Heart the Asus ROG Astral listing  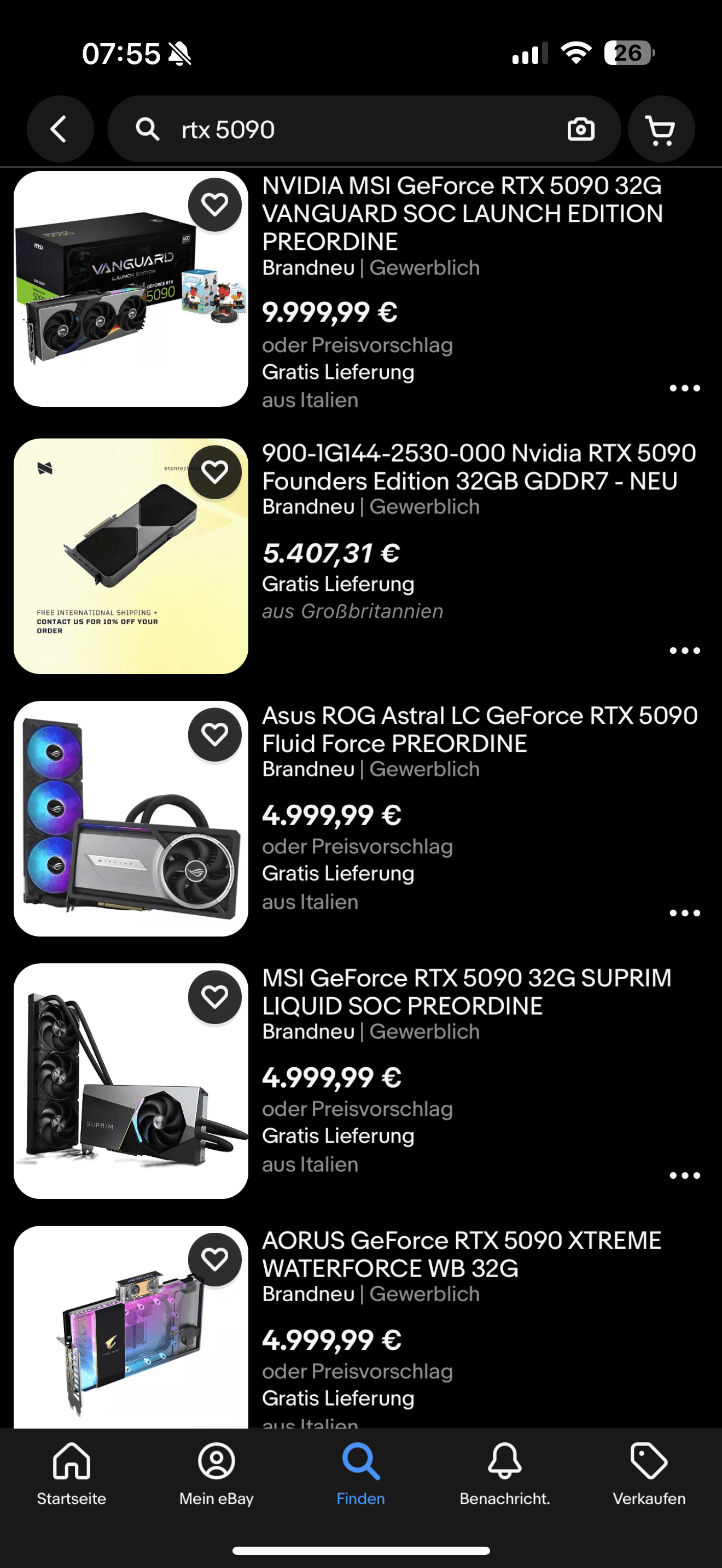click(x=214, y=734)
